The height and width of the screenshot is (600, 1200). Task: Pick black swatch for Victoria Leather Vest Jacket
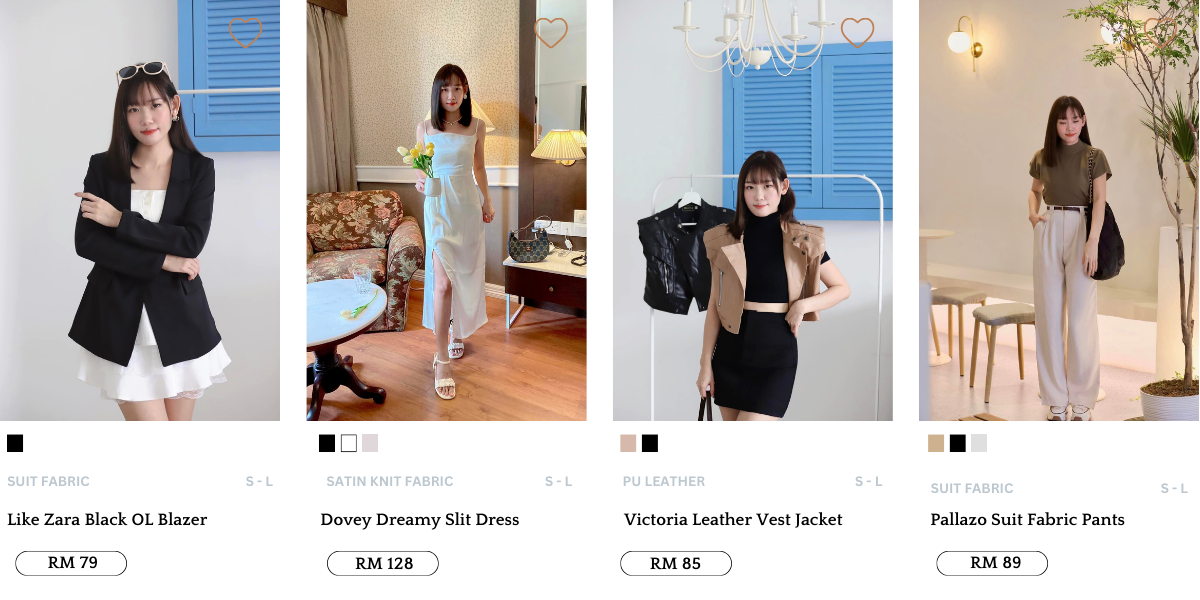[x=650, y=443]
